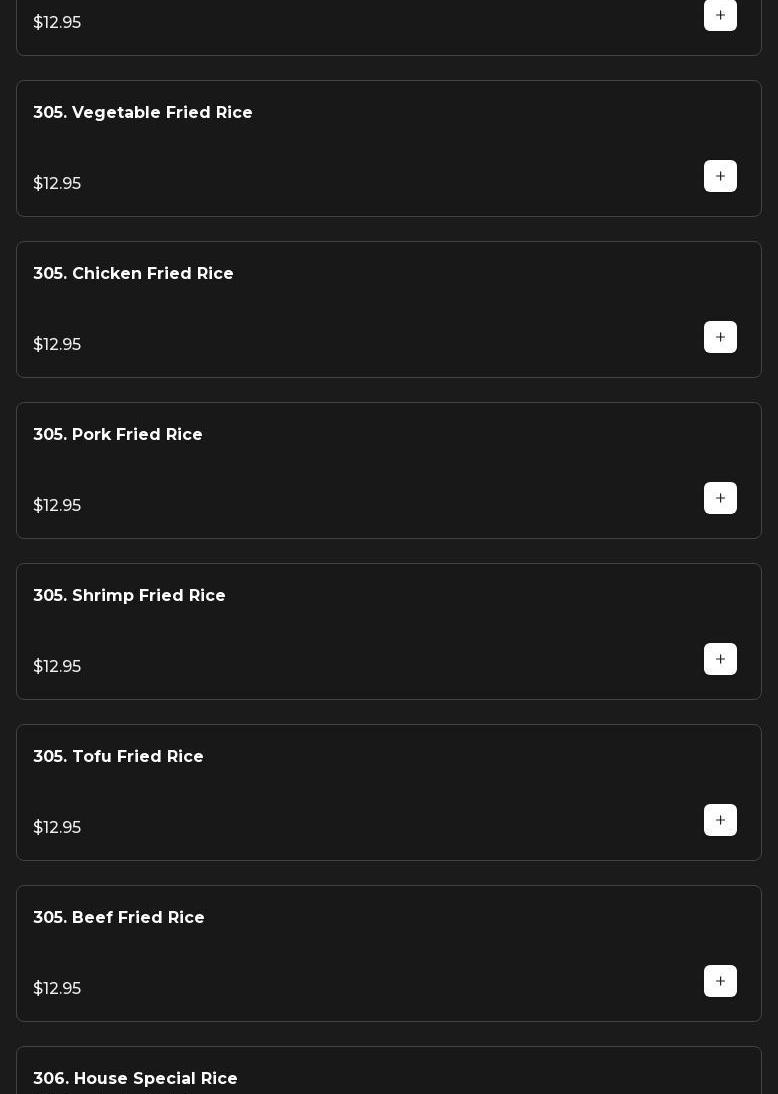The image size is (778, 1094).
Task: Select the Tofu Fried Rice card
Action: [x=118, y=757]
